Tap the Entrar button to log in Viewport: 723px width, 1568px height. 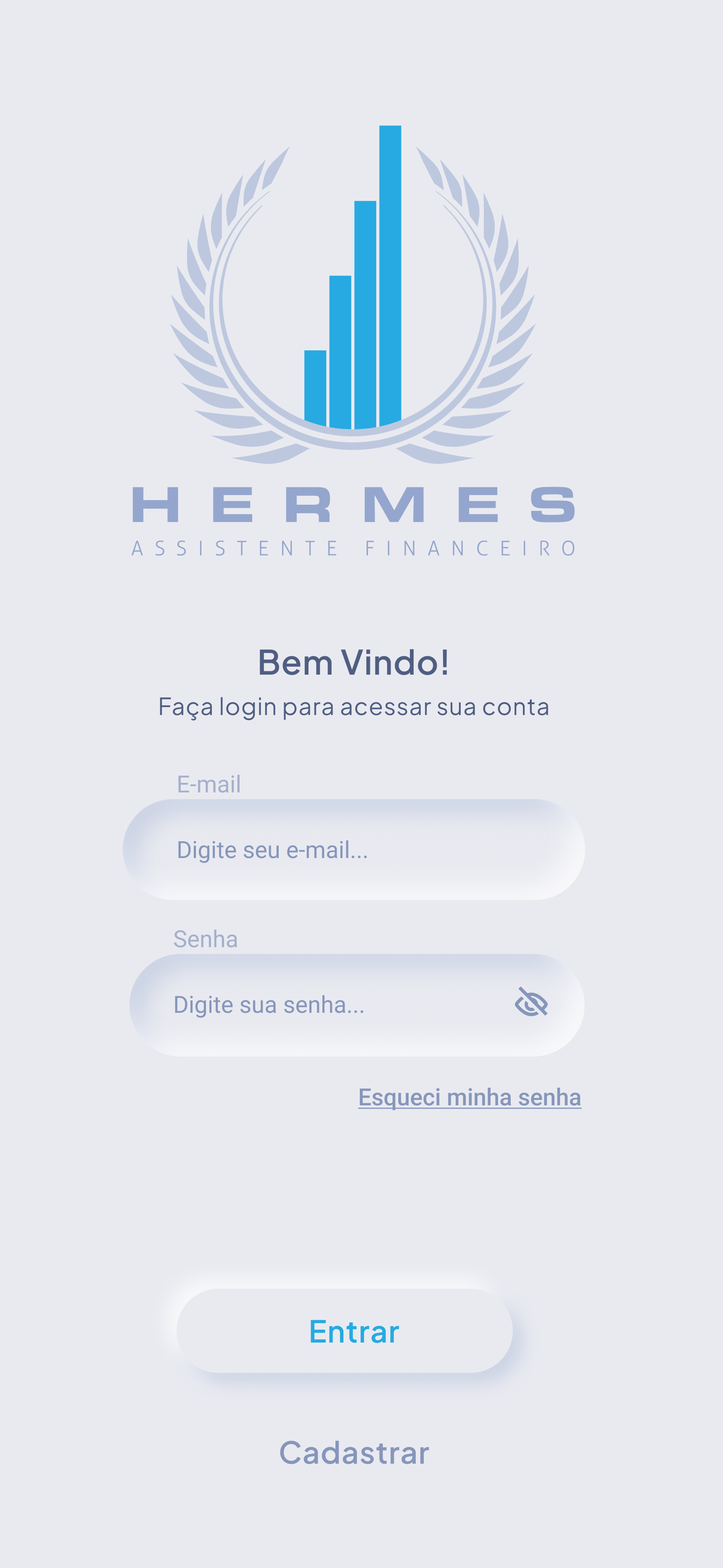point(344,1331)
